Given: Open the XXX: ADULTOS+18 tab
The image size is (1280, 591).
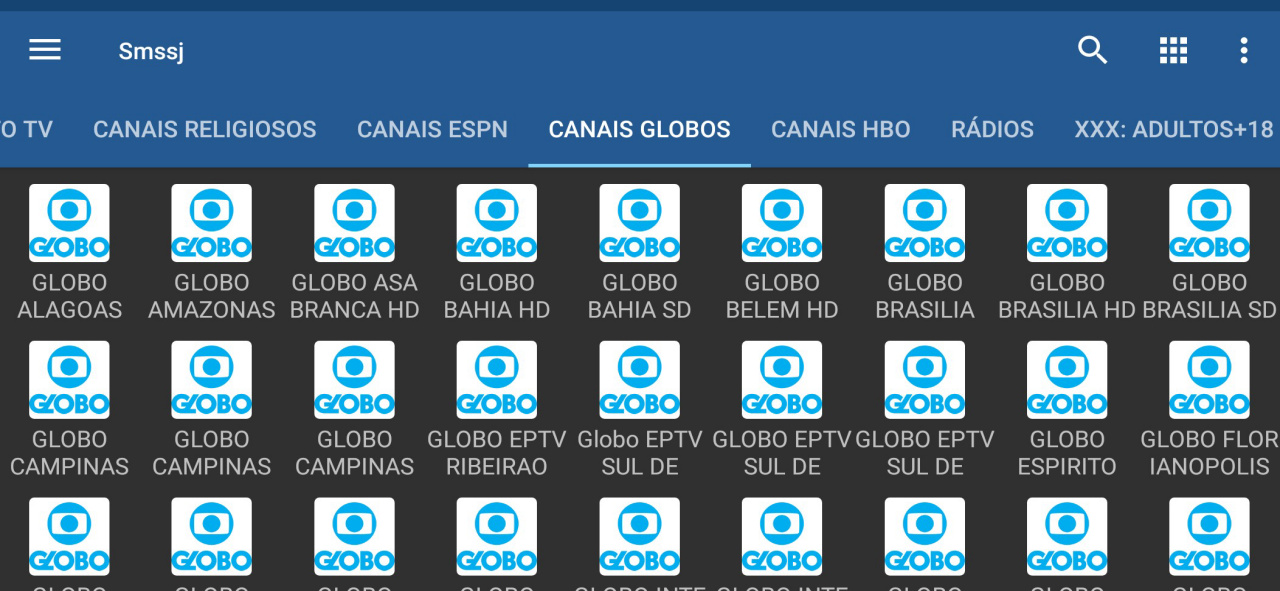Looking at the screenshot, I should pos(1173,130).
